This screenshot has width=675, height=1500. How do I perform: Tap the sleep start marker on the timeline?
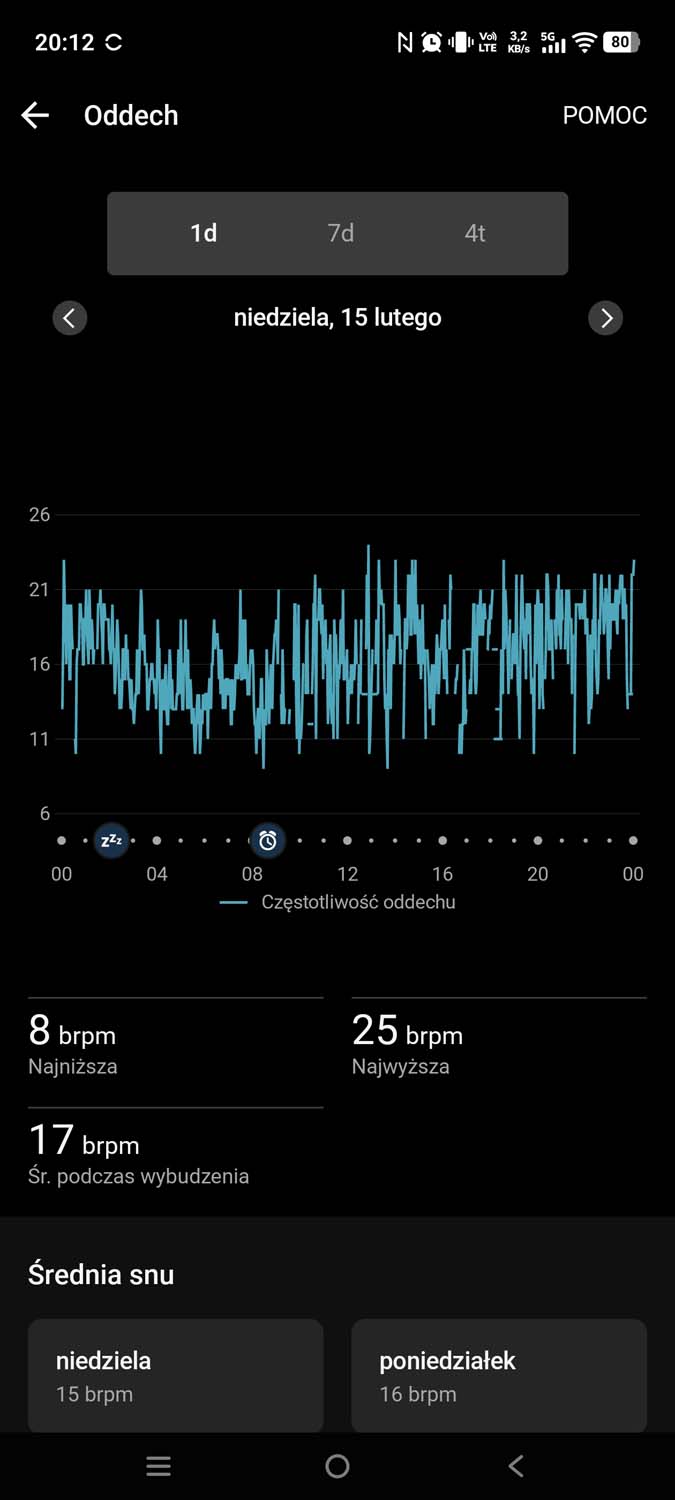click(111, 841)
